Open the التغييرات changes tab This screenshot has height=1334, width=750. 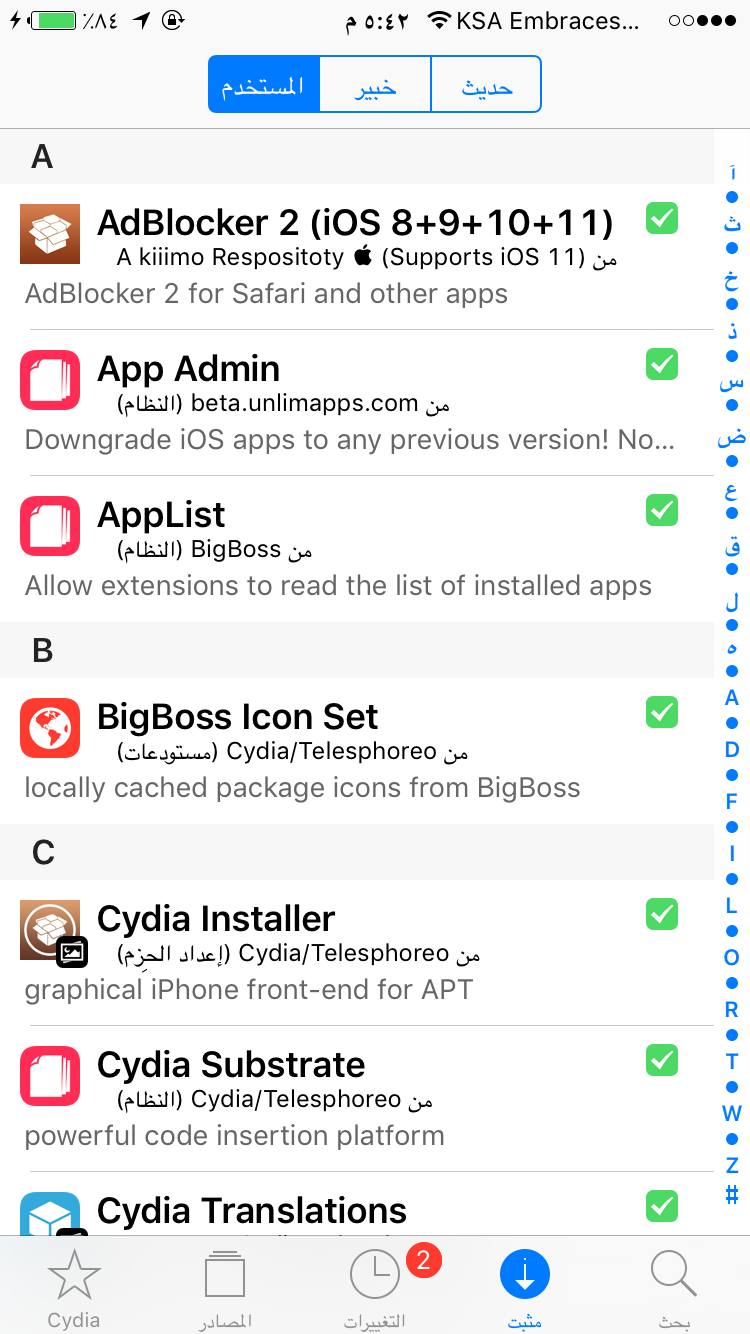click(x=375, y=1287)
